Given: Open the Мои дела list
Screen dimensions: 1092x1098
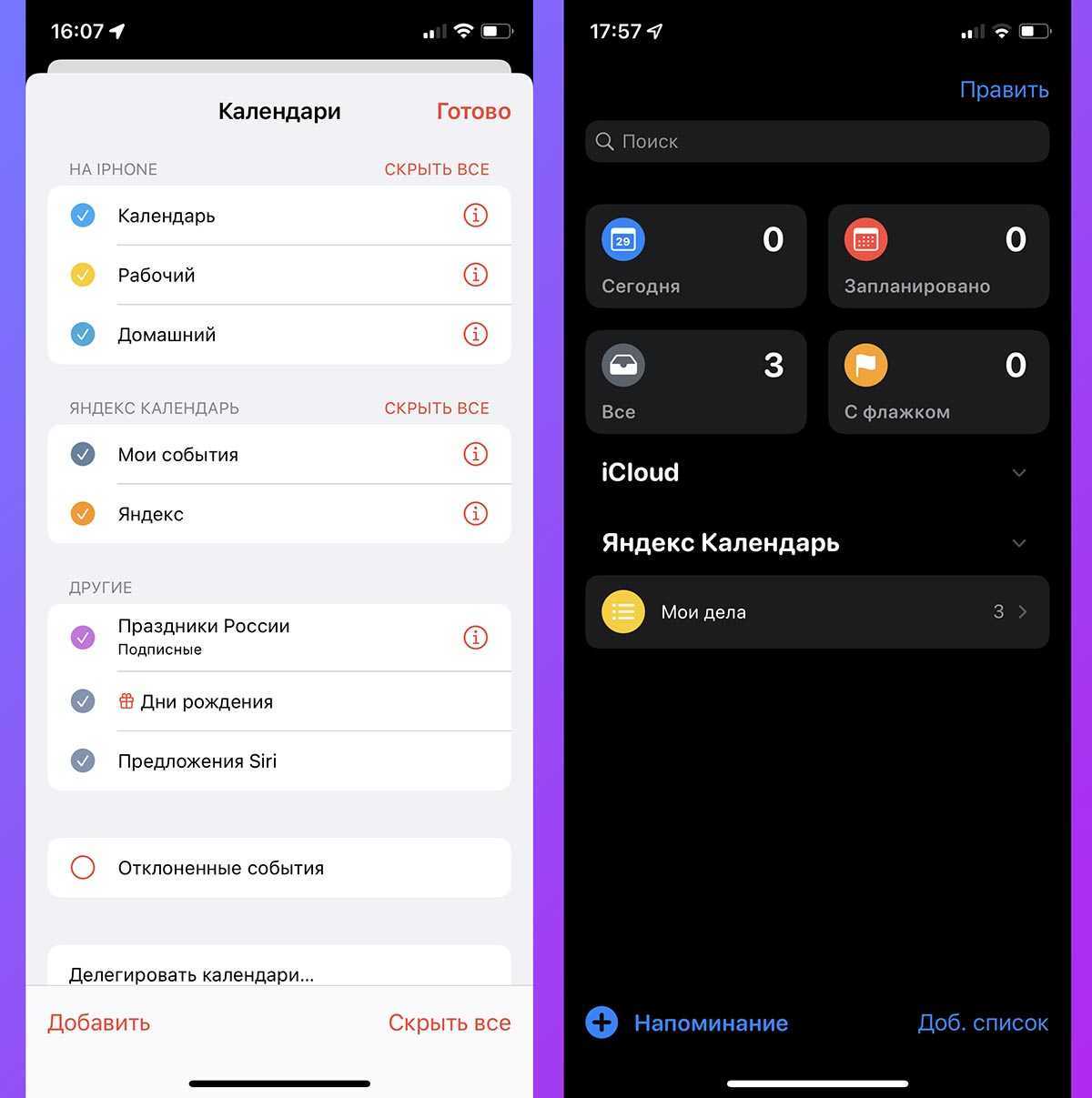Looking at the screenshot, I should pos(816,612).
